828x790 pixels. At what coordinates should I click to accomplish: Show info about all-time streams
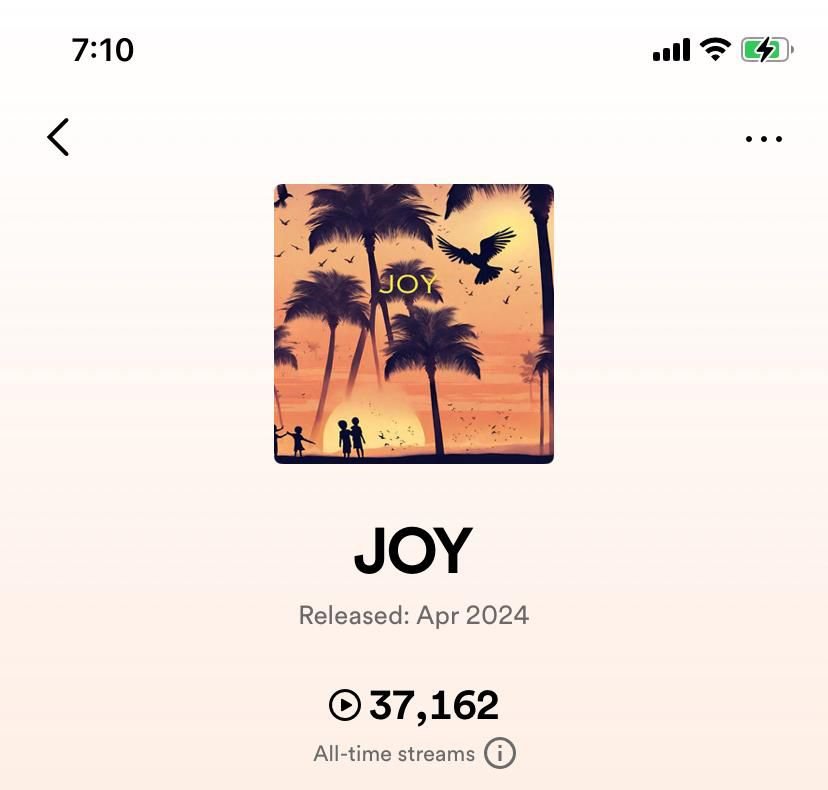[500, 753]
